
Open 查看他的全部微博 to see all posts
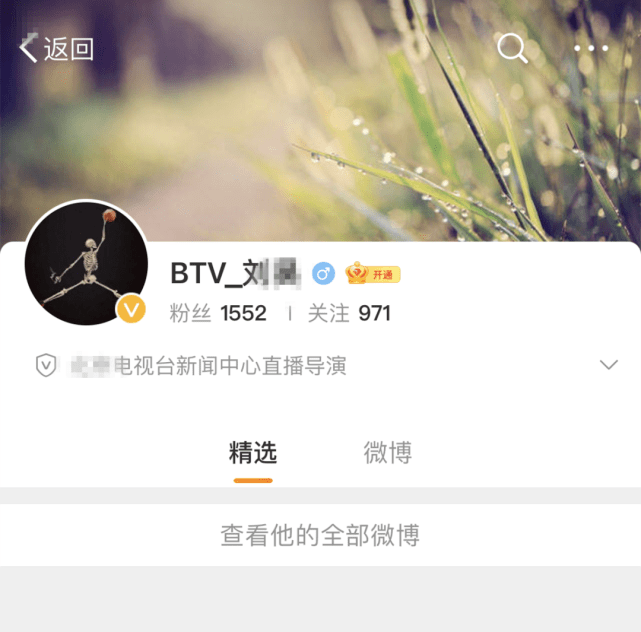320,535
